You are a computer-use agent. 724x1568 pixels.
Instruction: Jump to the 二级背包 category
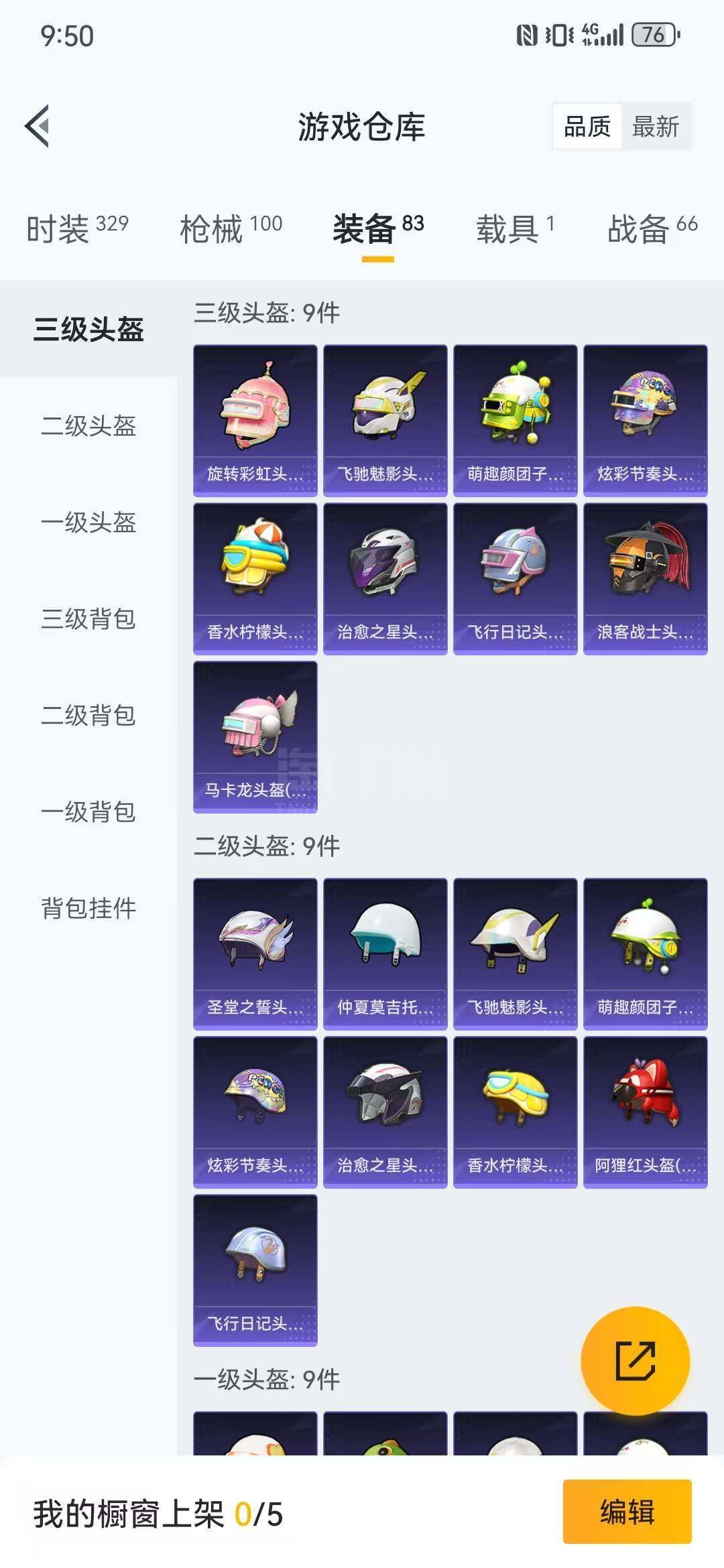(x=88, y=716)
